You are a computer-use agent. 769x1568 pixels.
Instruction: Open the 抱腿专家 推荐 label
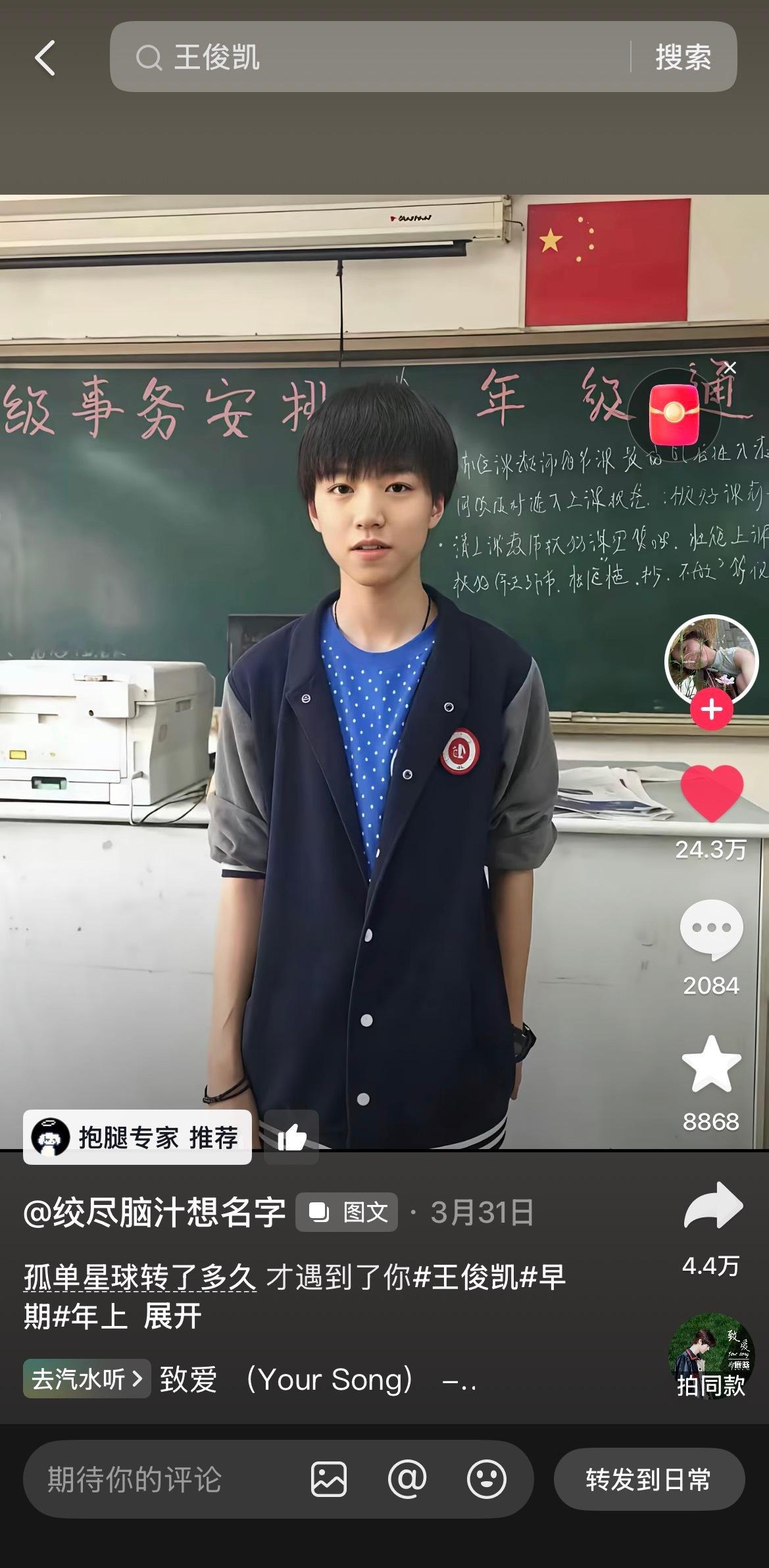click(x=137, y=1137)
